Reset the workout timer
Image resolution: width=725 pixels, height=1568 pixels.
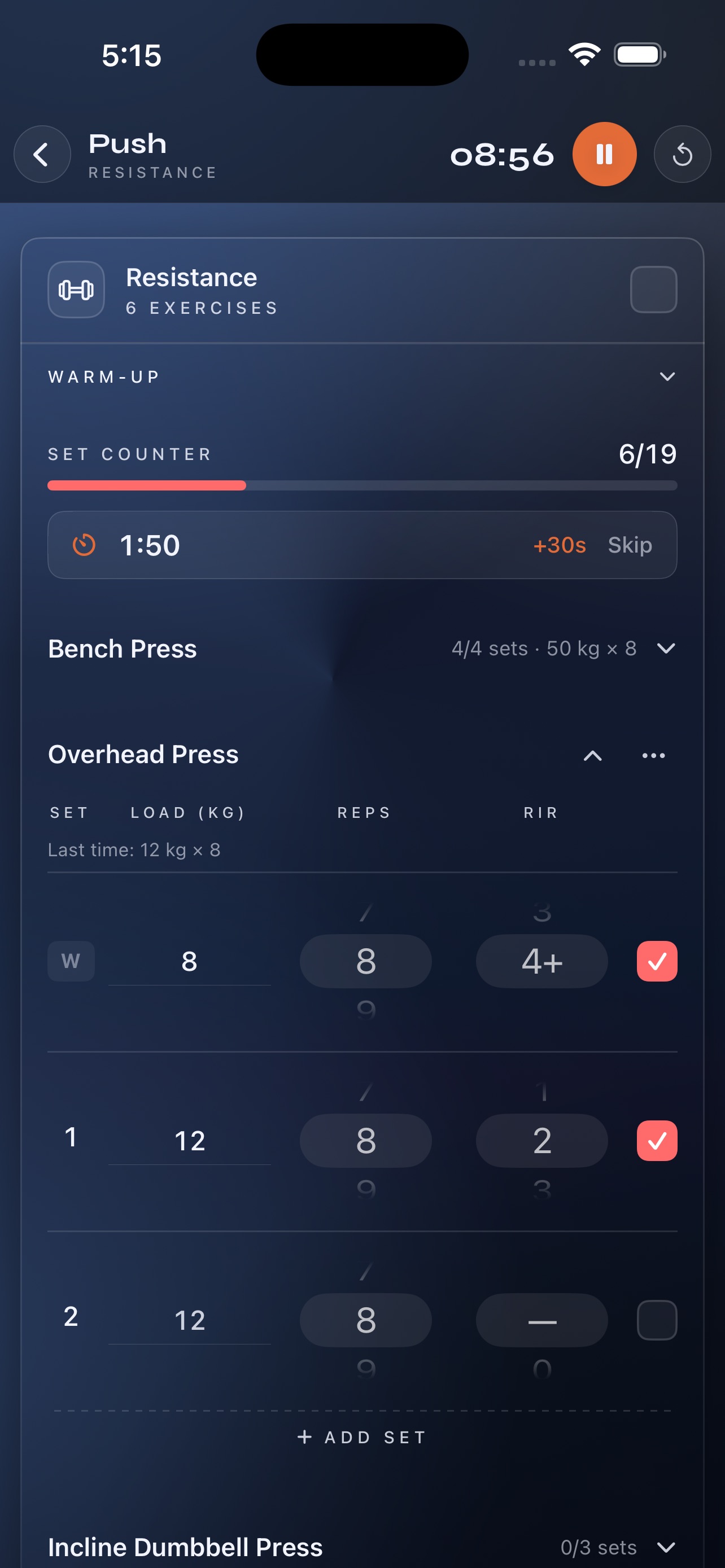[x=682, y=155]
